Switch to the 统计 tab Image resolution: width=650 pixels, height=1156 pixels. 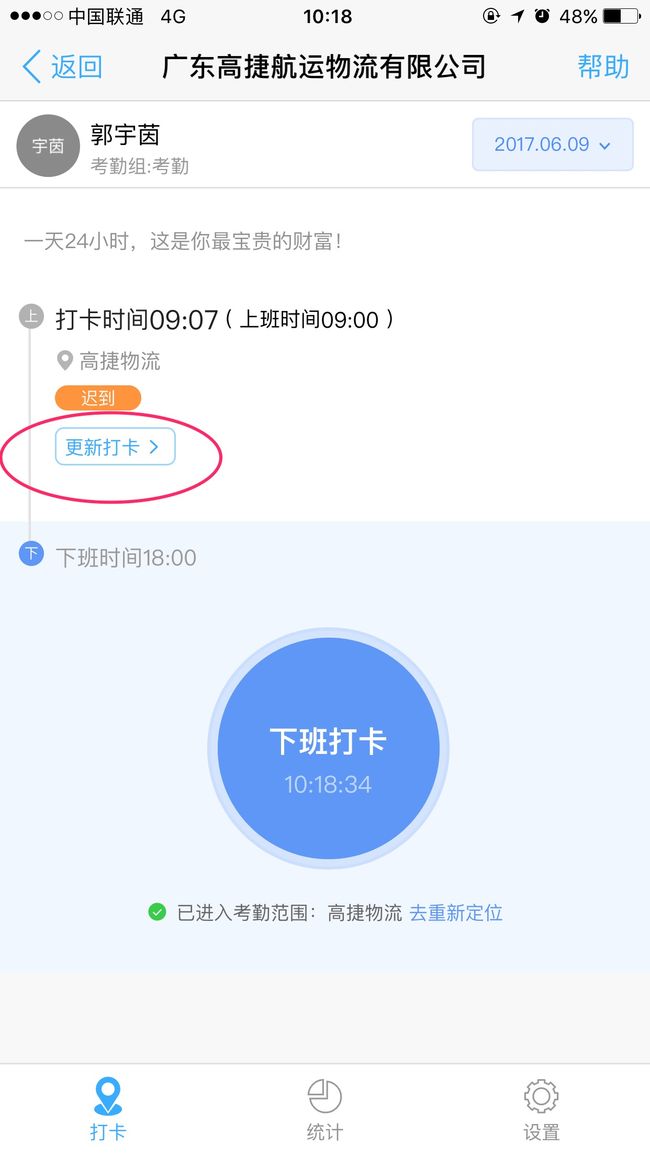click(324, 1110)
